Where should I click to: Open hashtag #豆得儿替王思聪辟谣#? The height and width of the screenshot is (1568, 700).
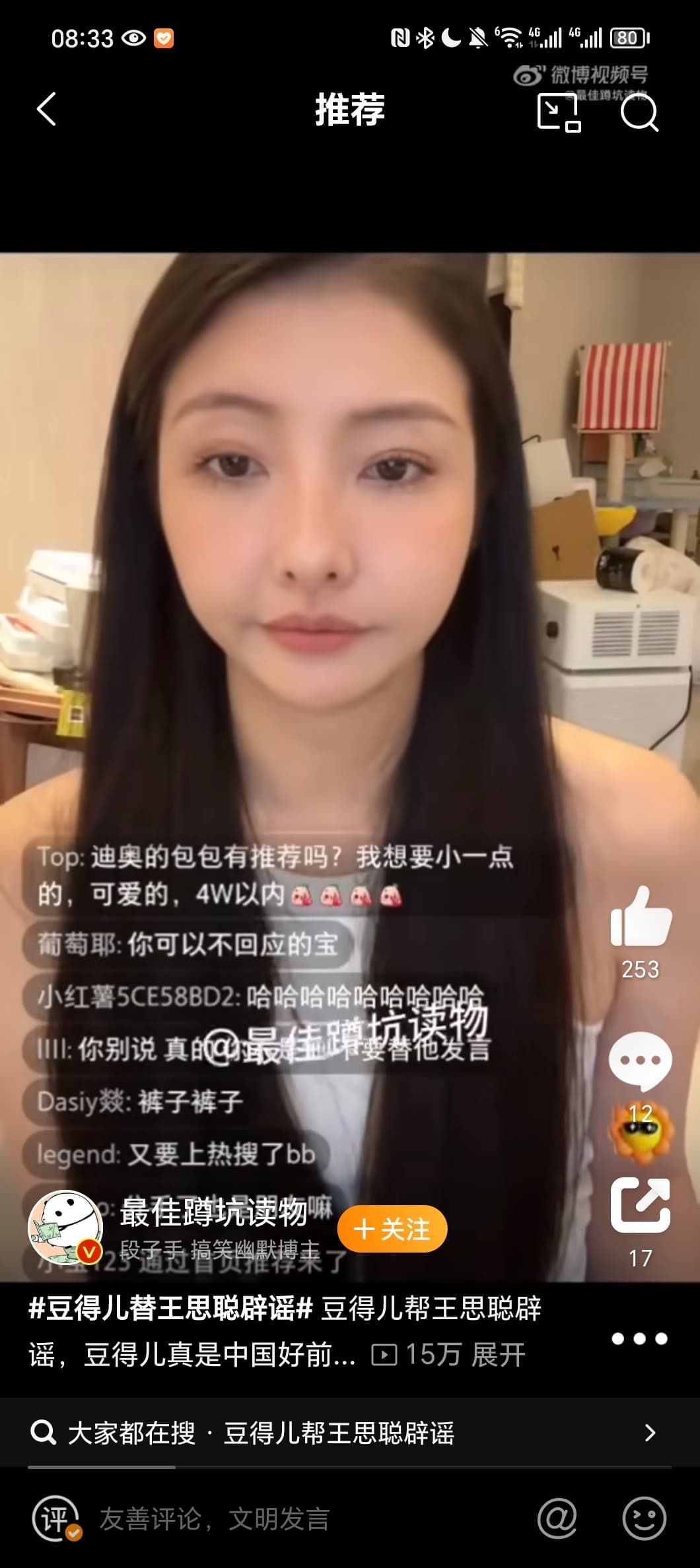170,1307
